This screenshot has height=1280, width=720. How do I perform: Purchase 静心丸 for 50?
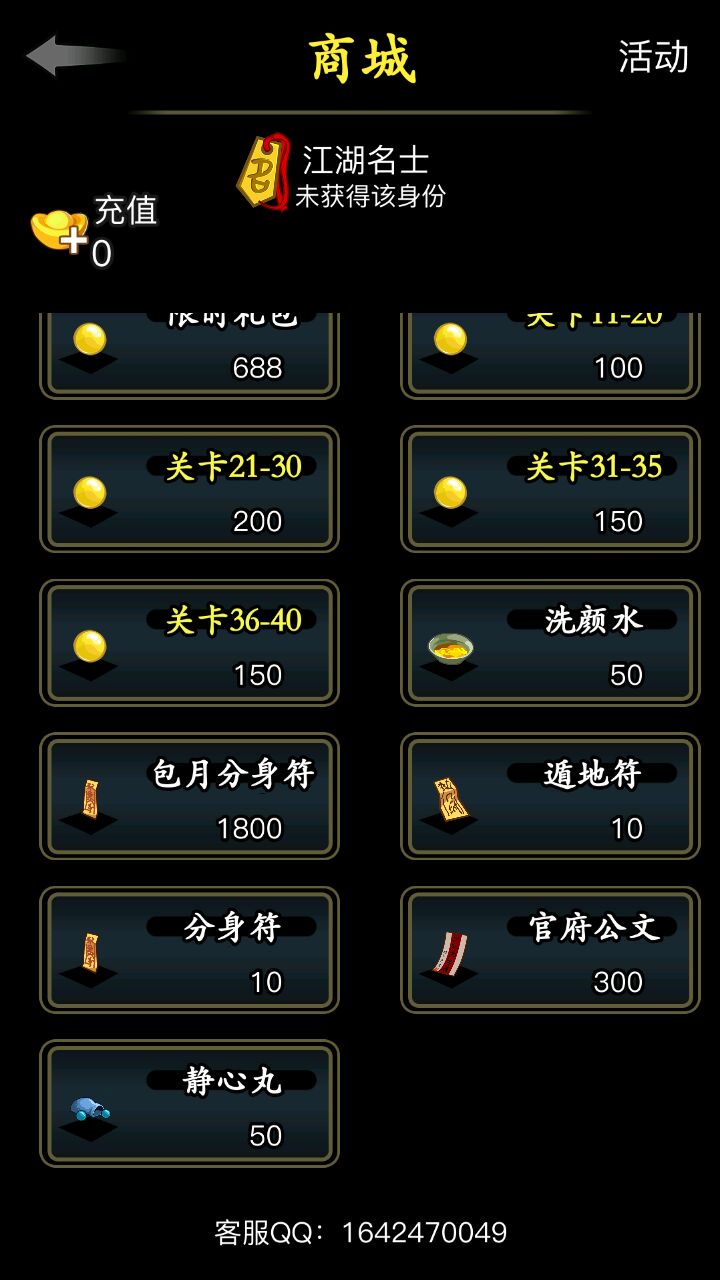tap(189, 1104)
